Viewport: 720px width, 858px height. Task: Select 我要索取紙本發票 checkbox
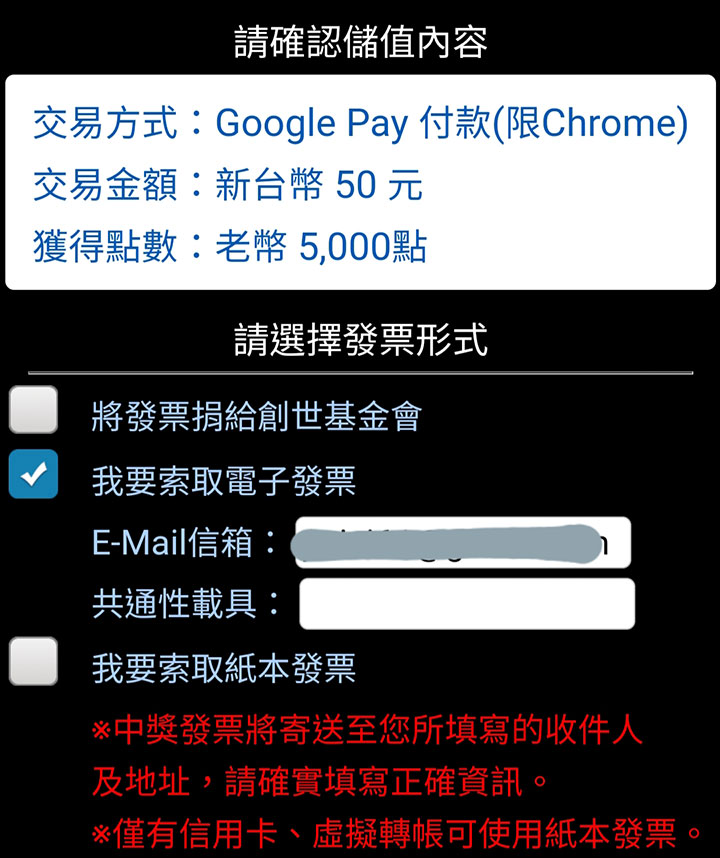tap(33, 661)
